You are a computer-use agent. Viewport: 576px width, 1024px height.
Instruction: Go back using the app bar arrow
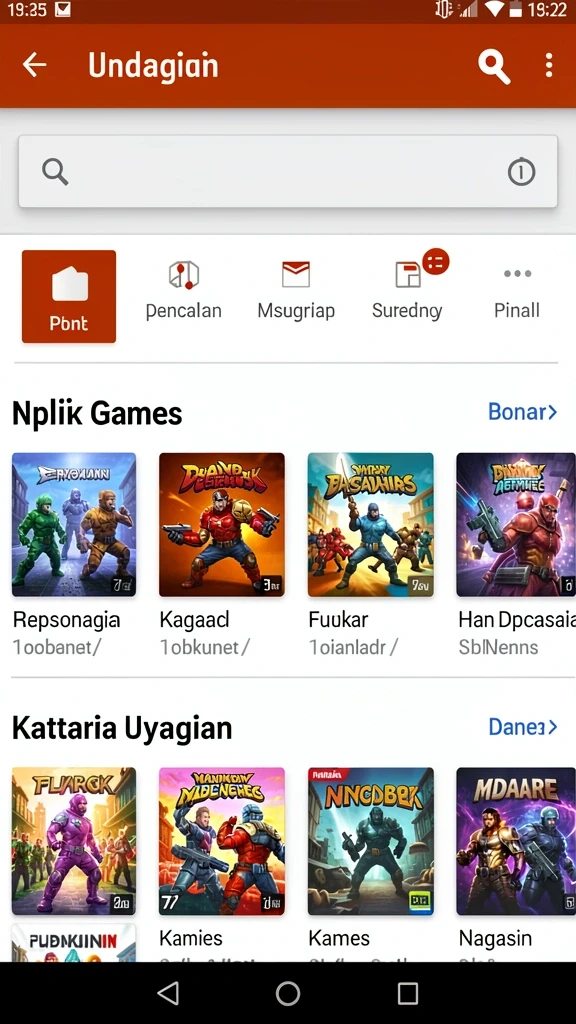pos(35,65)
